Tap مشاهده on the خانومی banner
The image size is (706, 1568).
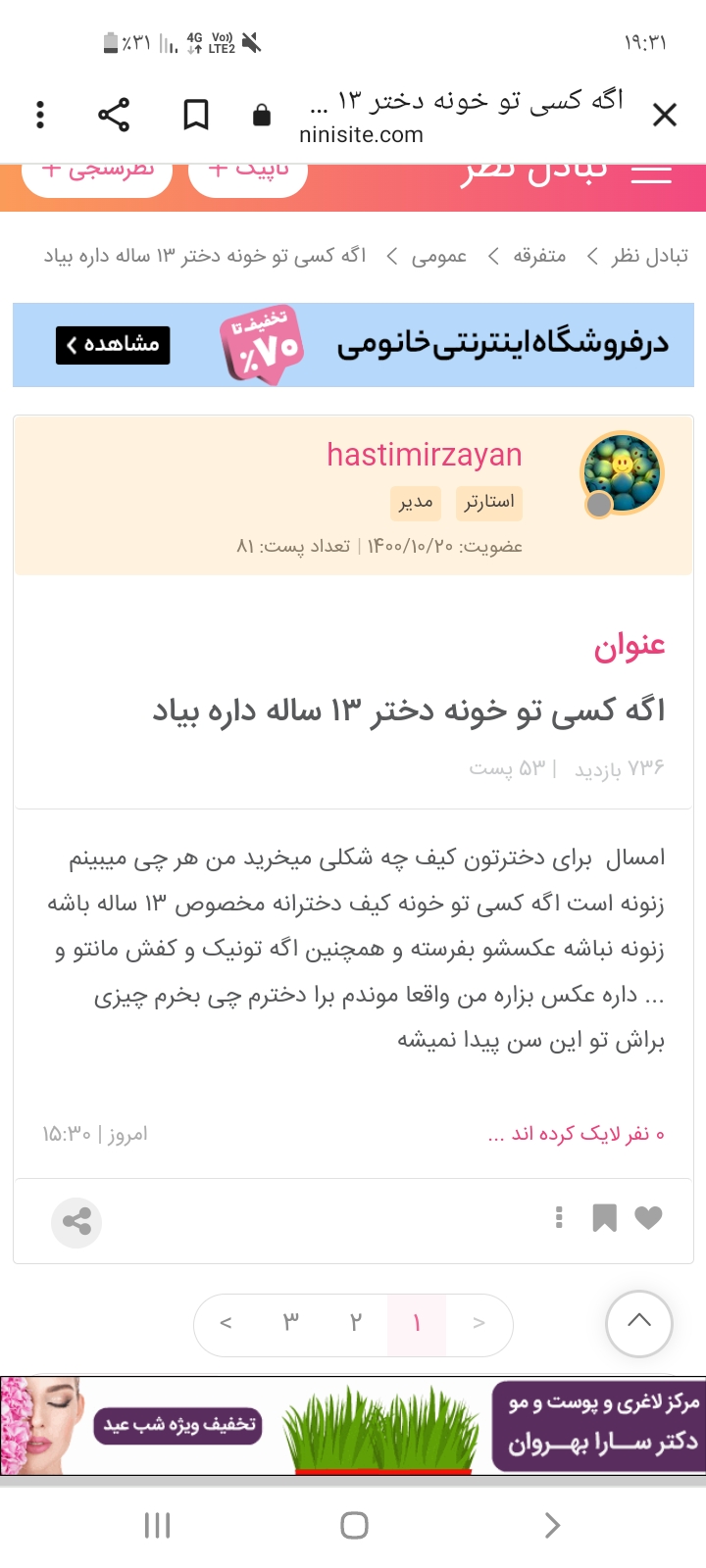coord(113,345)
